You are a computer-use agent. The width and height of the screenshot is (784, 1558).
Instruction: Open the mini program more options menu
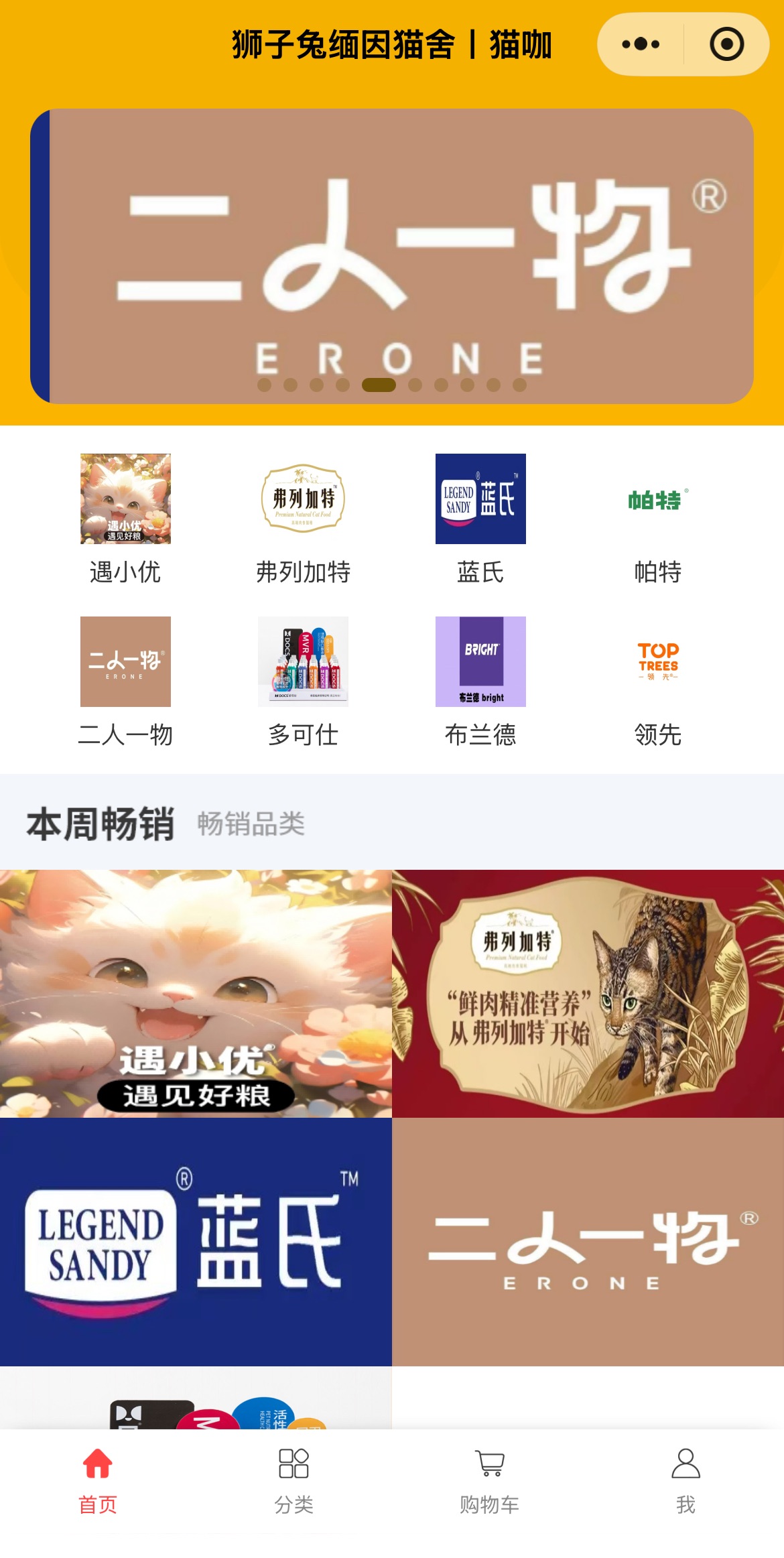[x=640, y=45]
